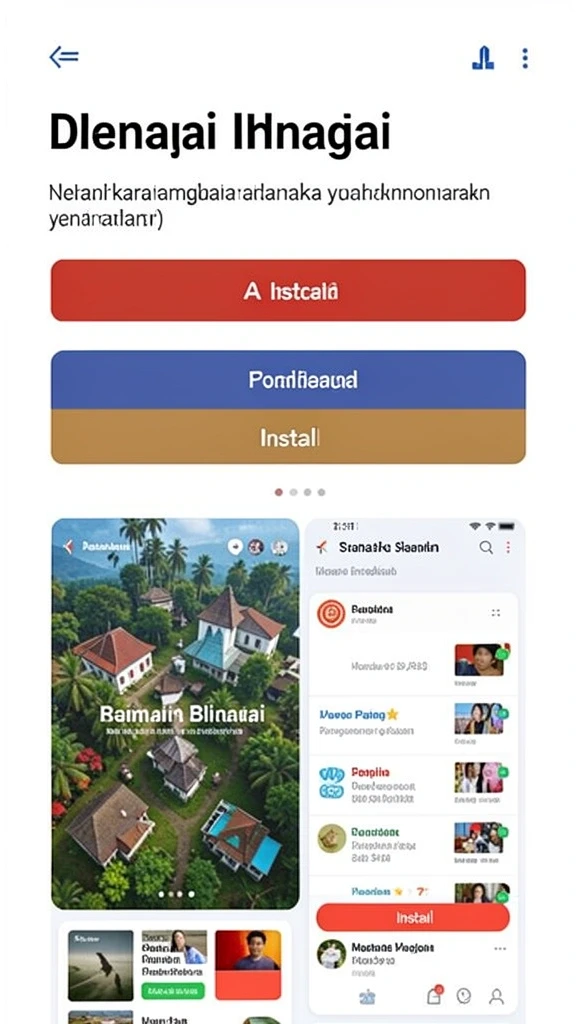Tap the blue button above Install
Viewport: 576px width, 1024px height.
(x=288, y=379)
